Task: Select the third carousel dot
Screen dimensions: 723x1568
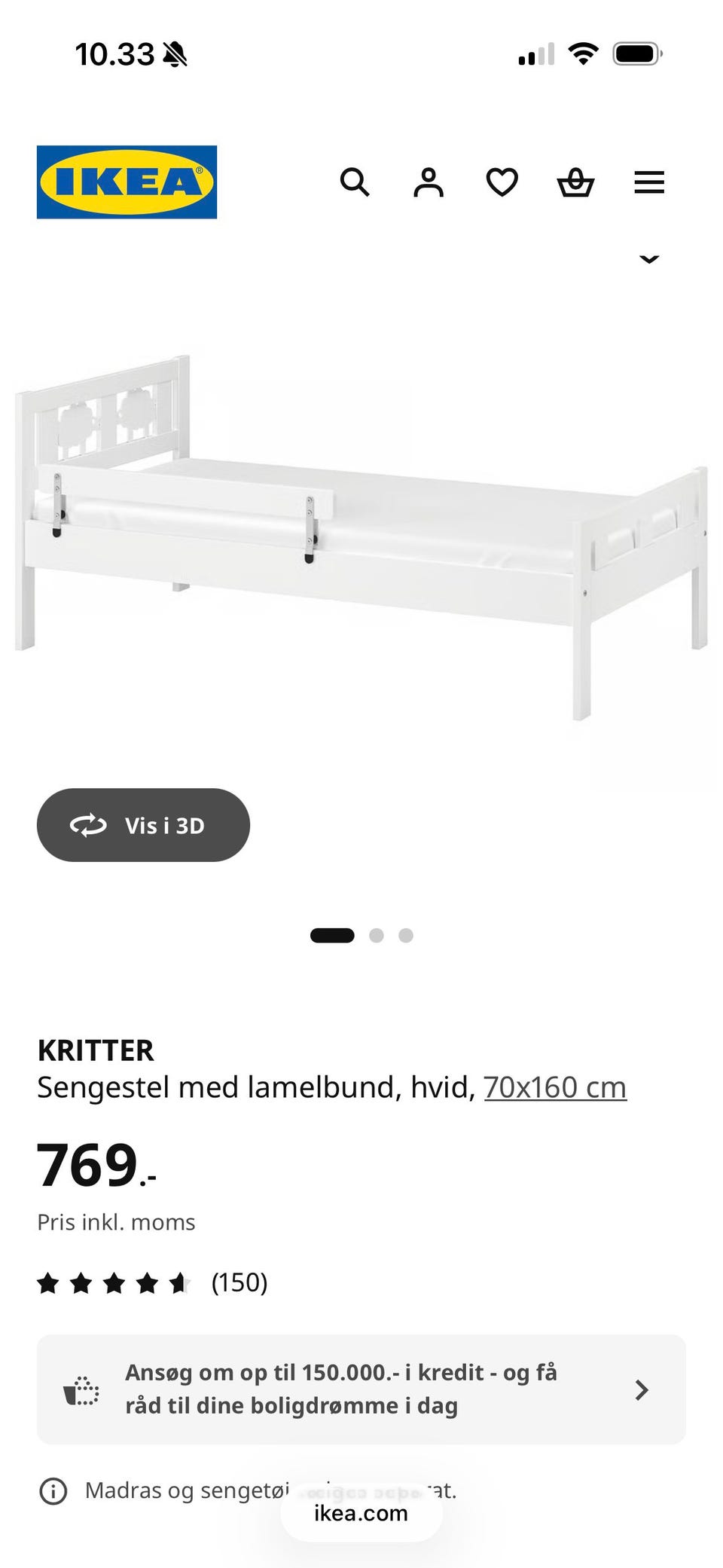Action: 406,935
